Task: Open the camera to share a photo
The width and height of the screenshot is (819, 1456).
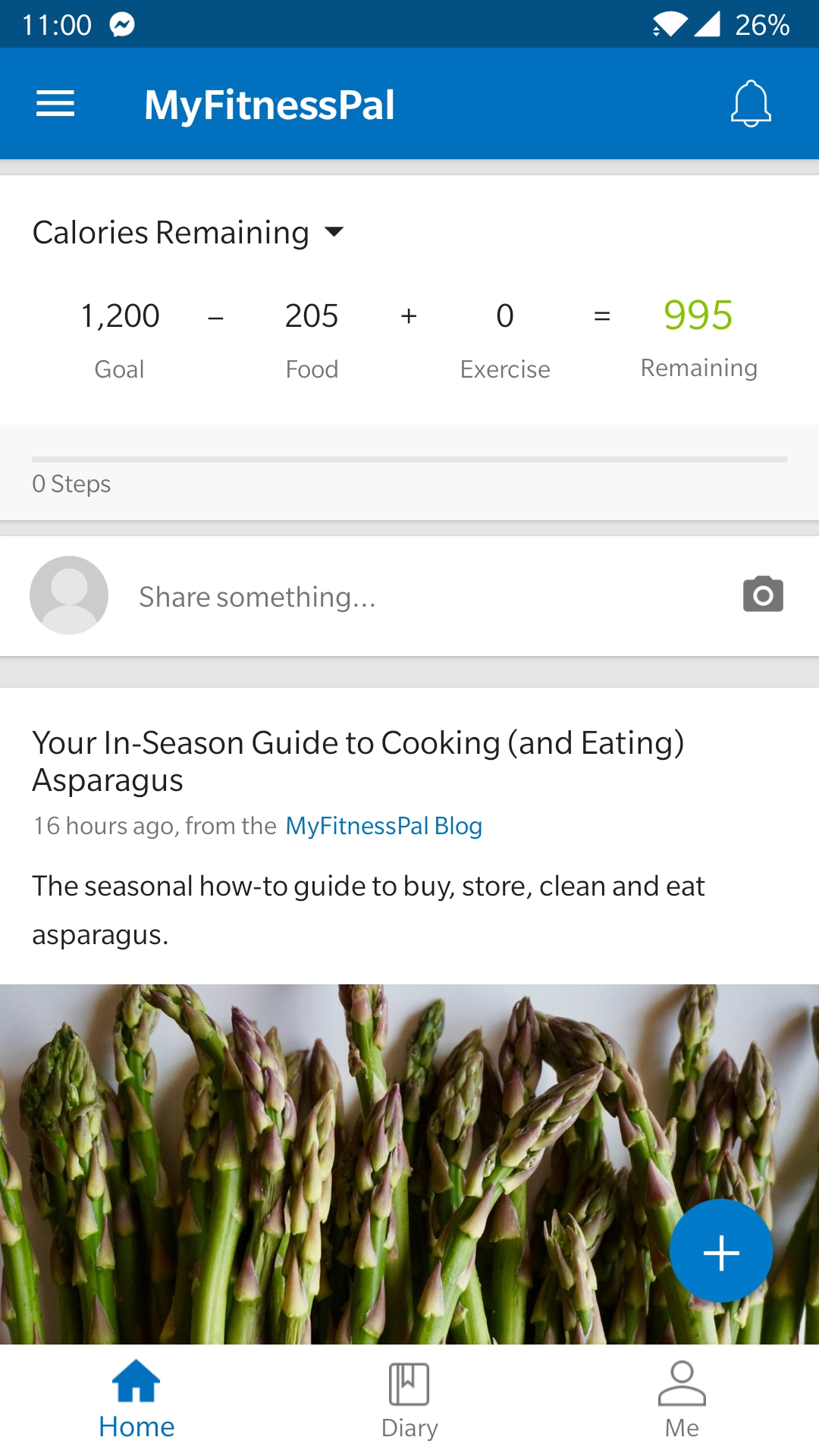Action: [x=763, y=595]
